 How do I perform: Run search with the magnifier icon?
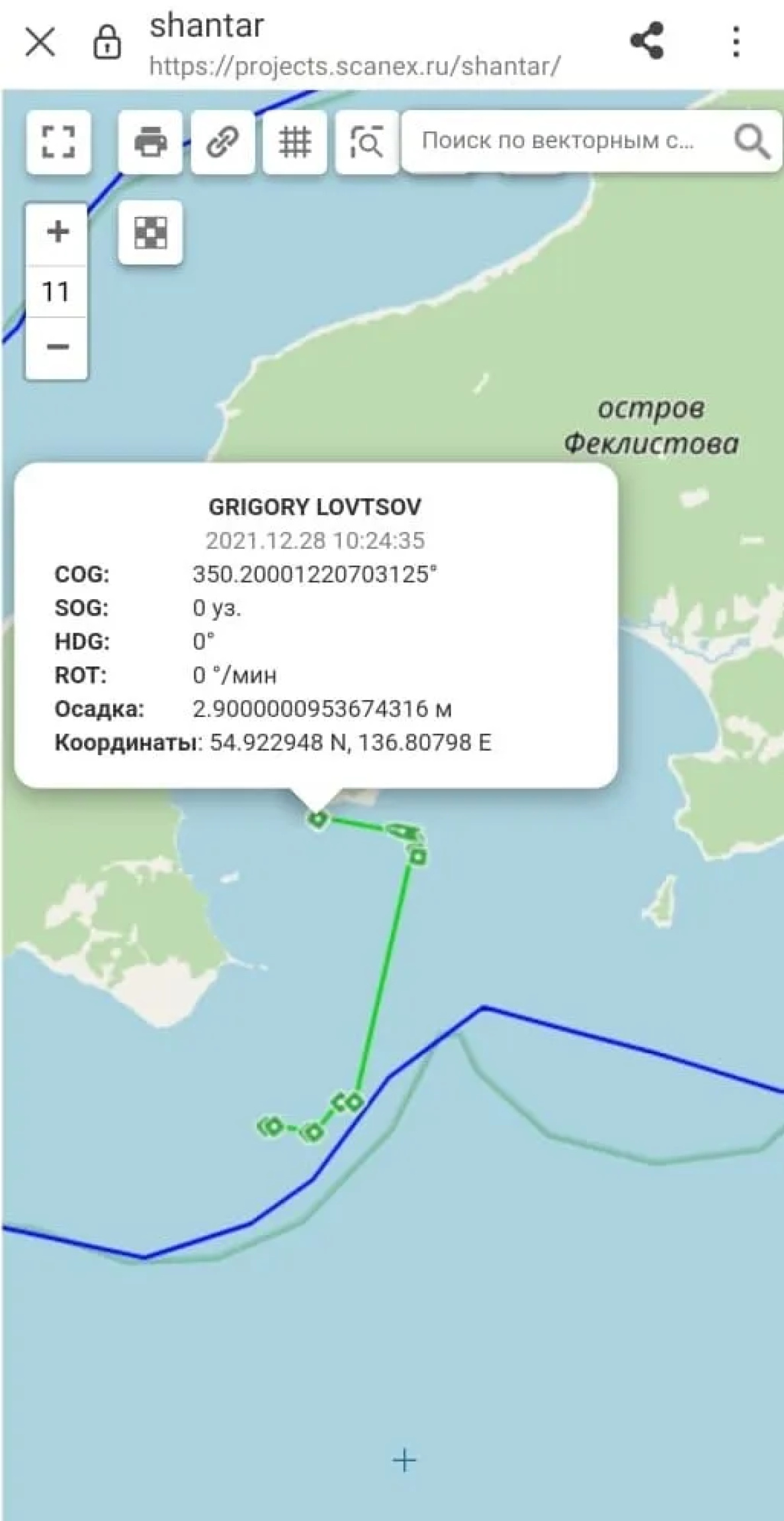coord(752,141)
